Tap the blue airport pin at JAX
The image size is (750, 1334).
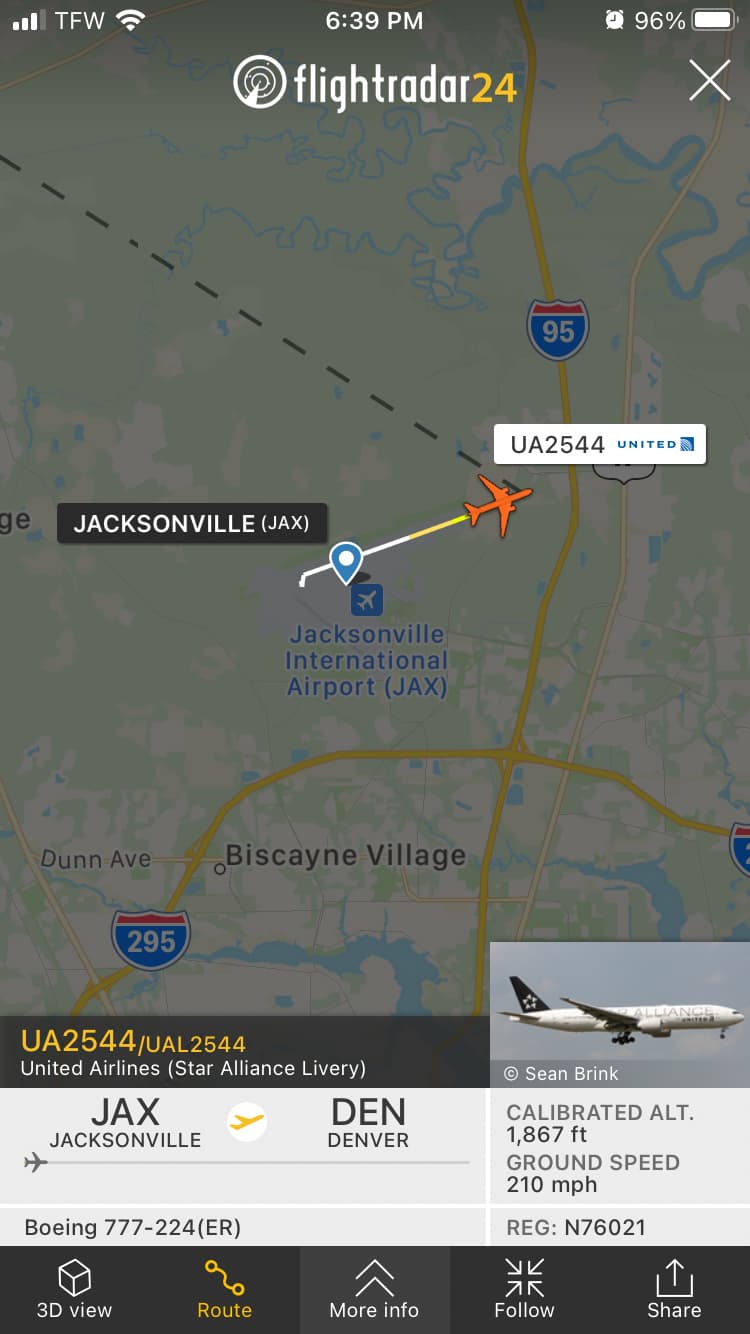[x=346, y=561]
